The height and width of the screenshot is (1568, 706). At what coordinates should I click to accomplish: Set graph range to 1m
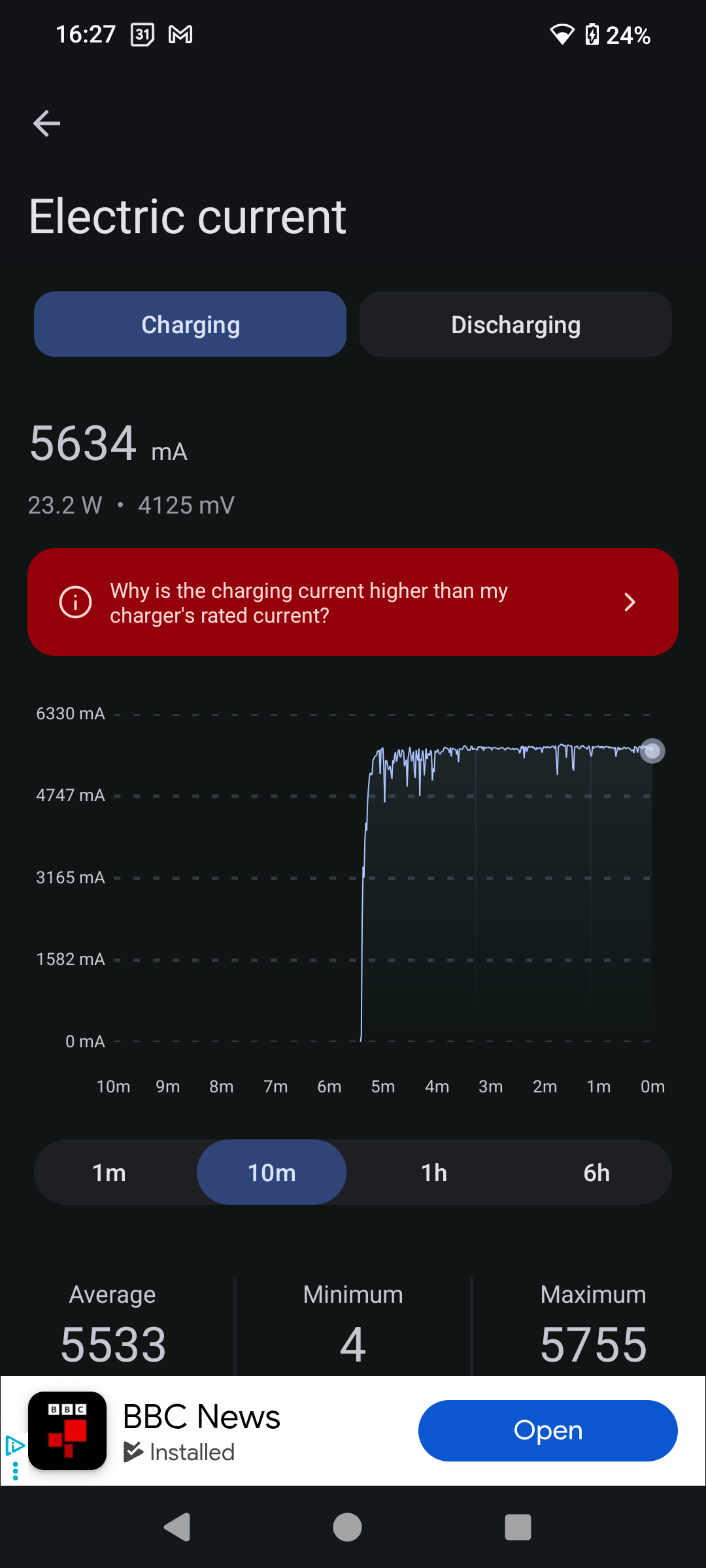pyautogui.click(x=109, y=1173)
